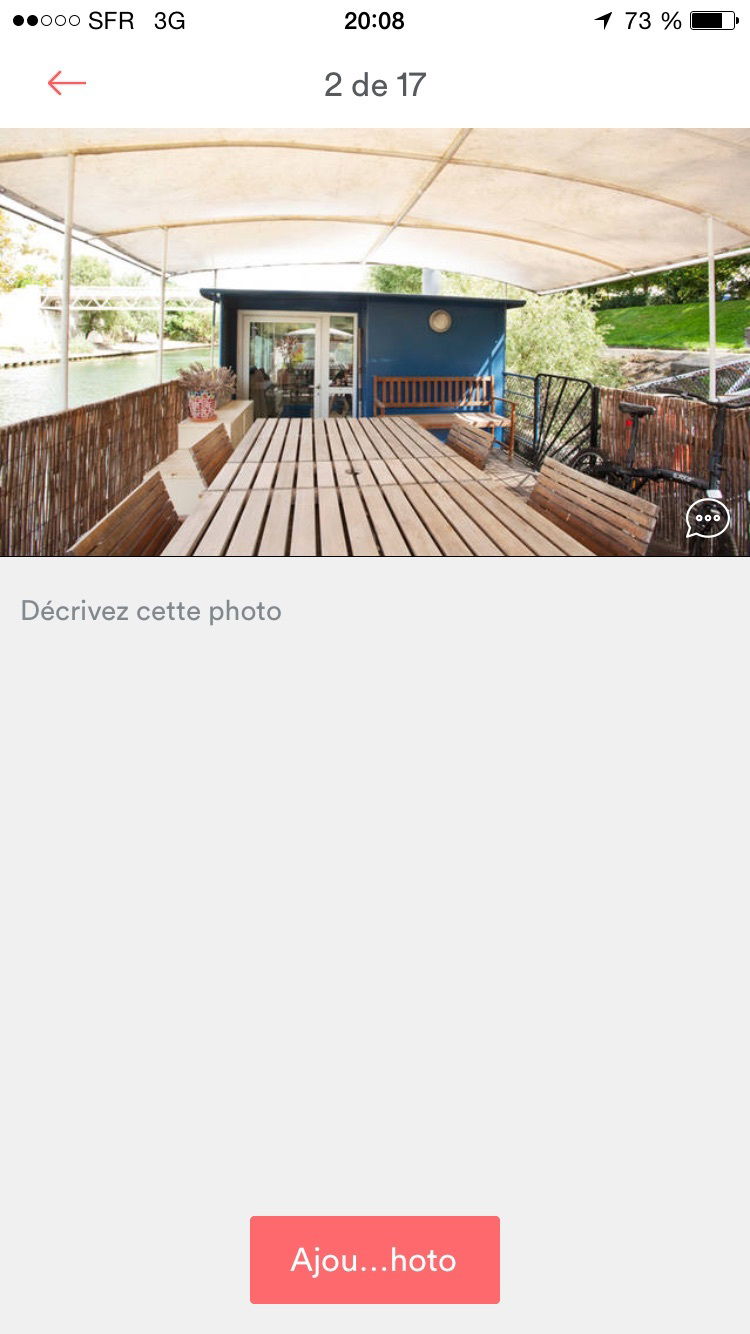
Task: Go back using the arrow at top left
Action: pos(66,83)
